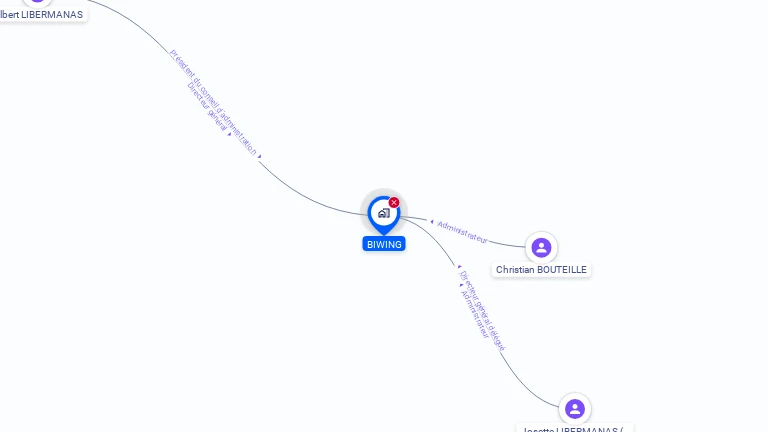Open Albert LIBERMANAS person node
768x432 pixels.
[39, 4]
